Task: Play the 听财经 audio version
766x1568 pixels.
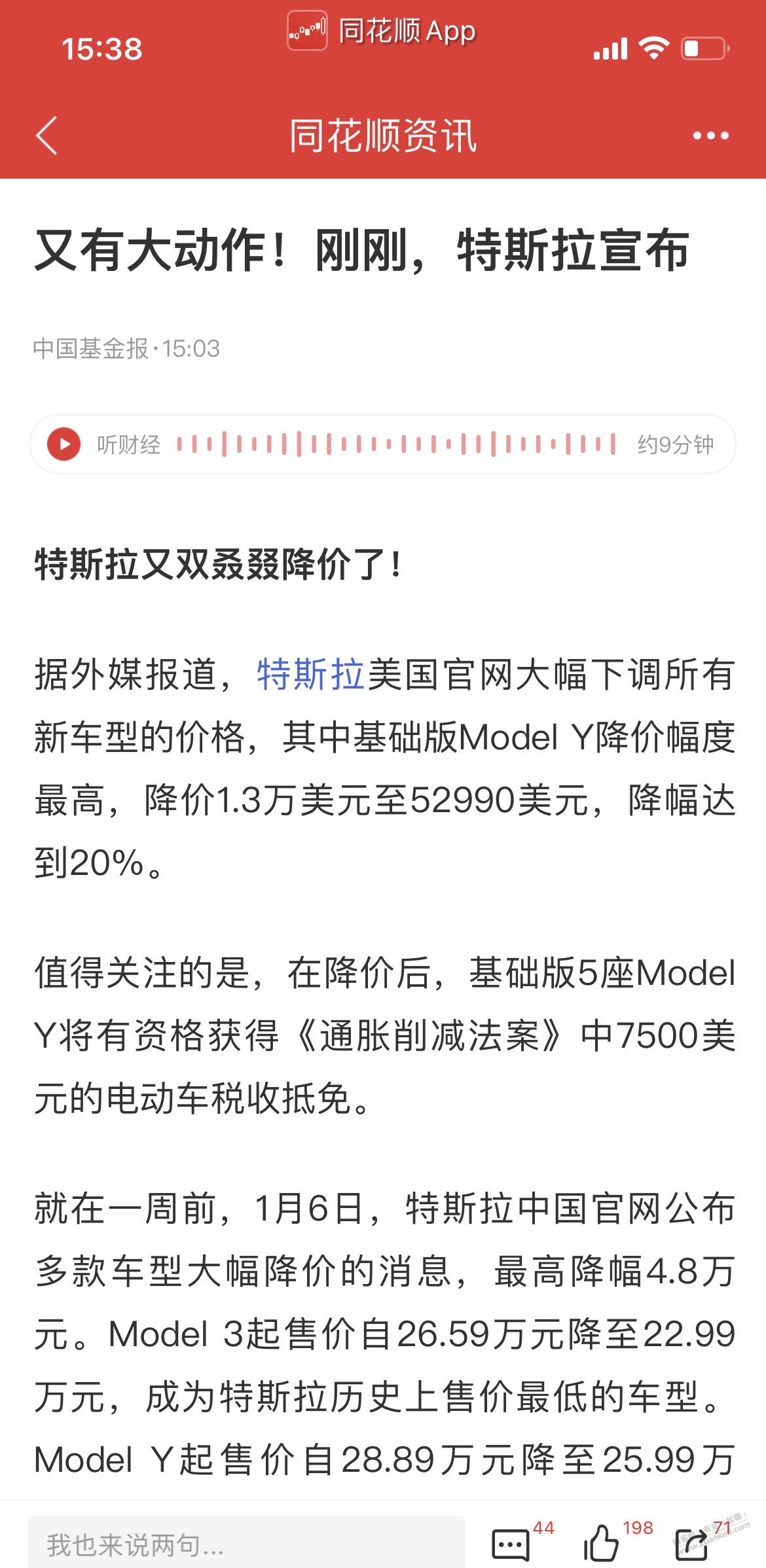Action: [x=64, y=444]
